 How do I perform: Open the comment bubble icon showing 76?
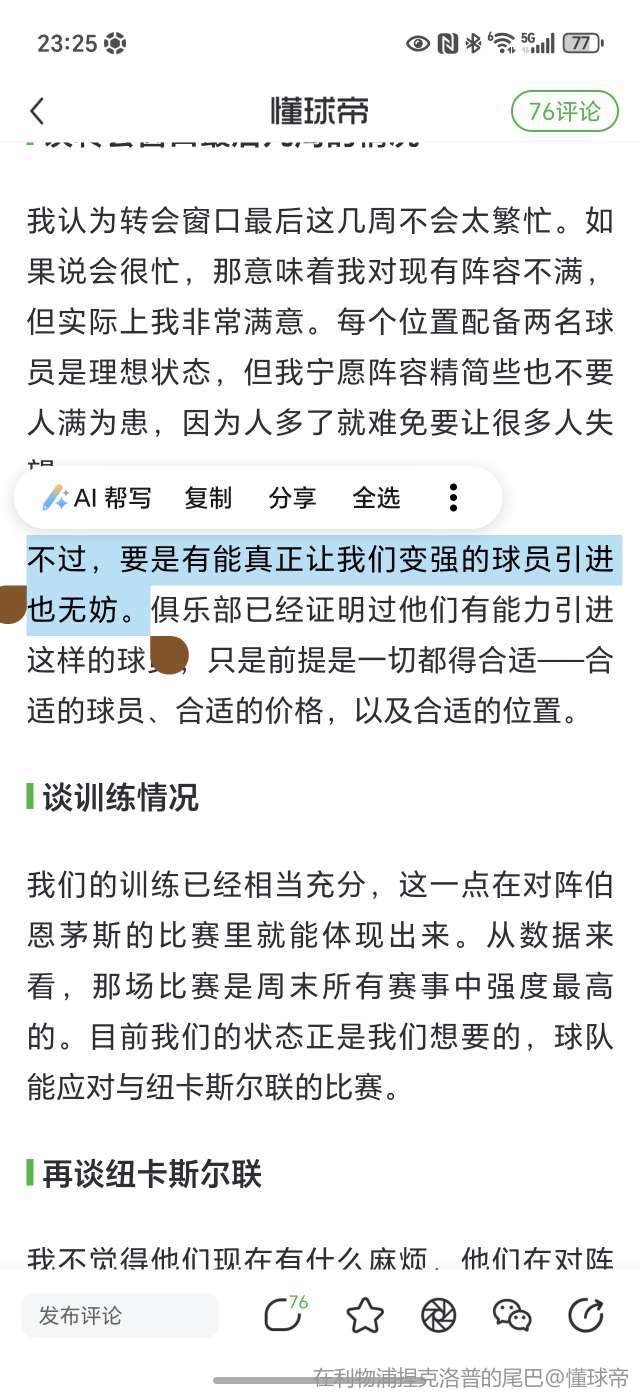click(284, 1315)
